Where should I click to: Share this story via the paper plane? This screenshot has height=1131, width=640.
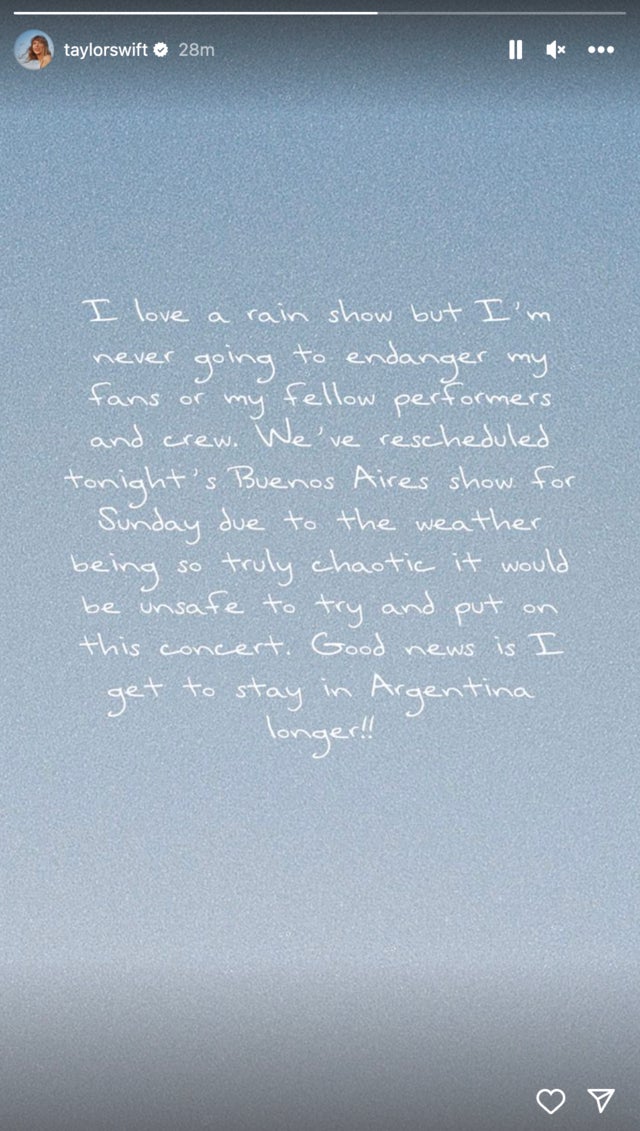coord(600,1101)
